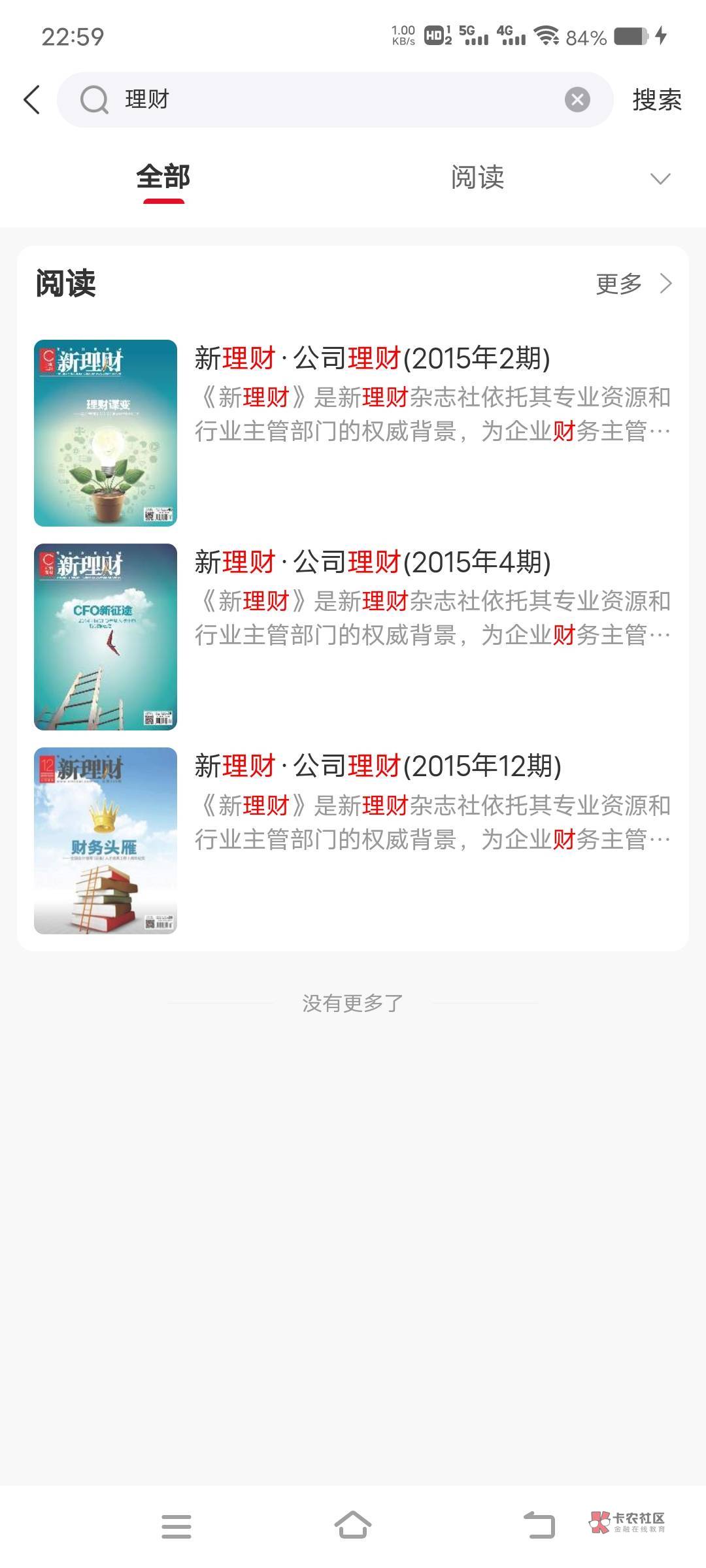This screenshot has width=706, height=1568.
Task: Go to the system home screen
Action: point(353,1525)
